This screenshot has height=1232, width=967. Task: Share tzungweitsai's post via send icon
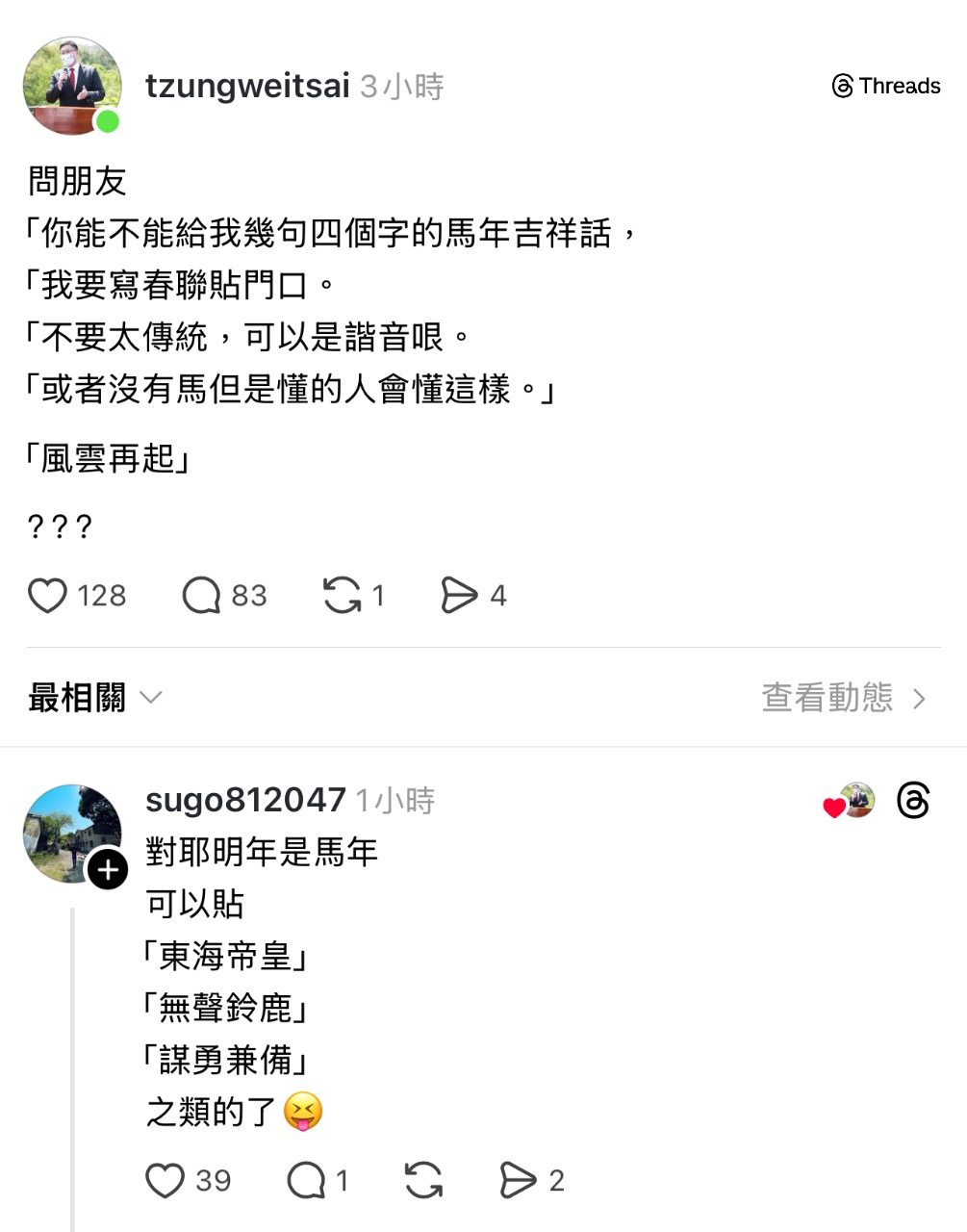[x=459, y=596]
